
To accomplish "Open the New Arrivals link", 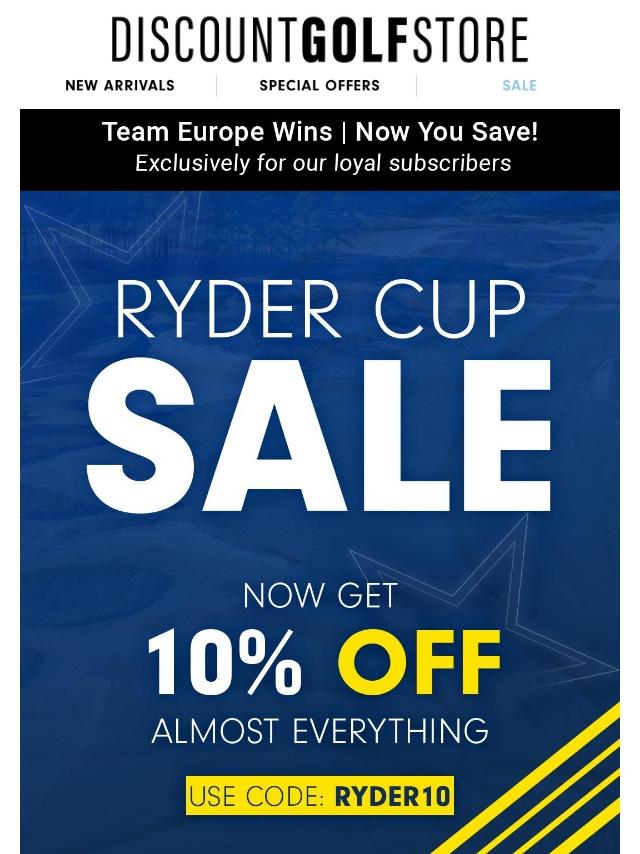I will (x=120, y=86).
